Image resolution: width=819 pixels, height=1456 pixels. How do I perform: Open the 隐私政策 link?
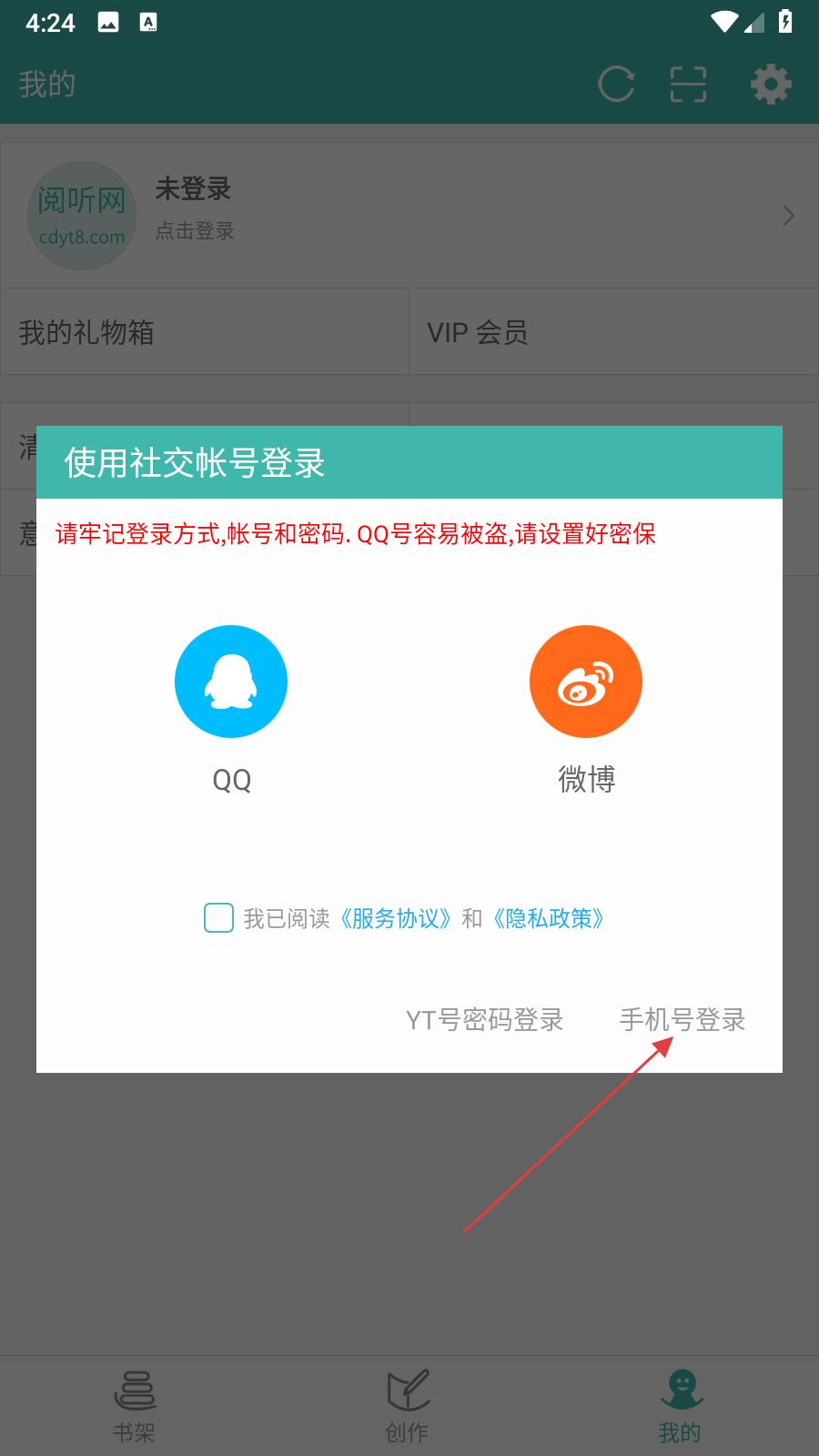(548, 918)
